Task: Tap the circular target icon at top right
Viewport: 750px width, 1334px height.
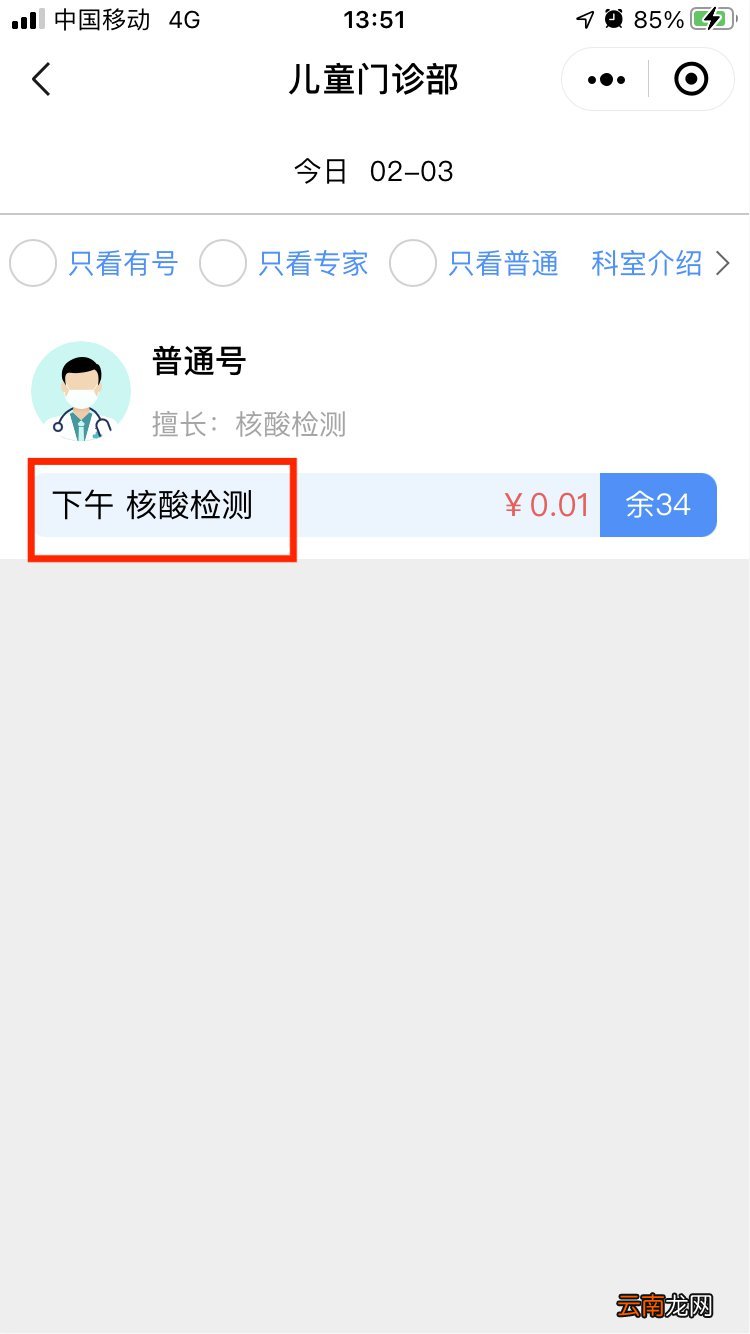Action: (690, 78)
